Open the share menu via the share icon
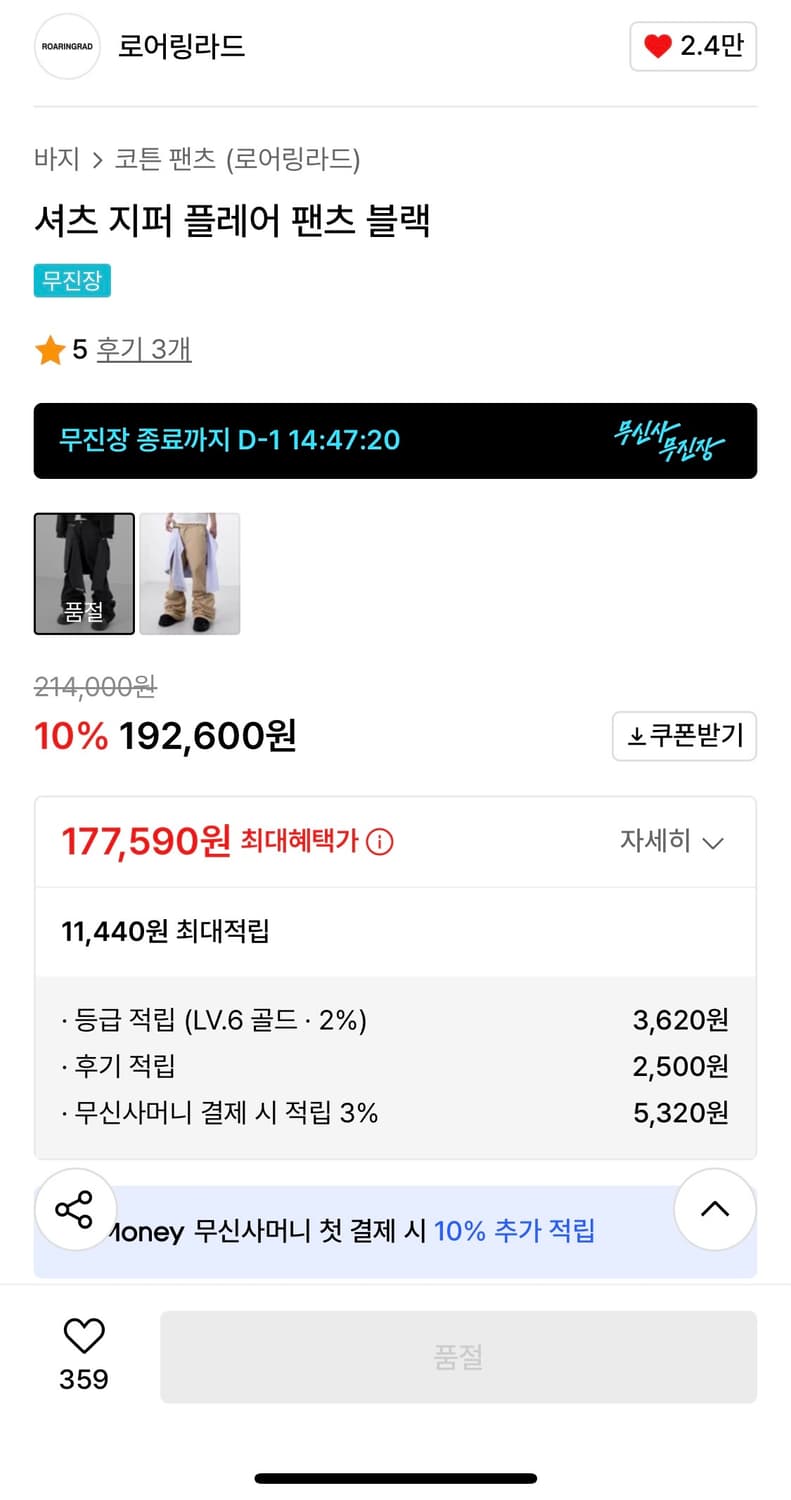This screenshot has width=791, height=1500. click(75, 1210)
